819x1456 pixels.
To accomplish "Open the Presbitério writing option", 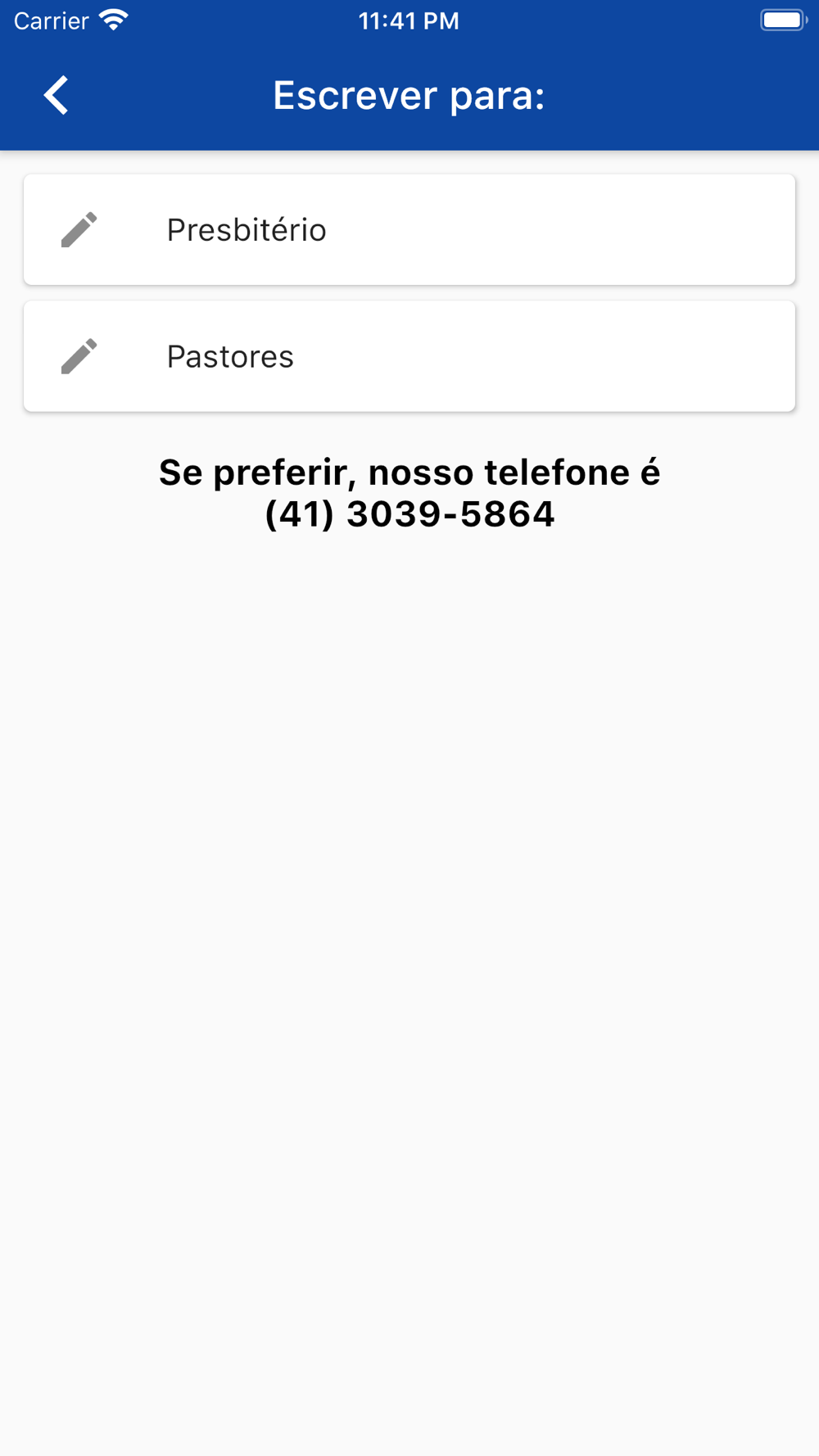I will click(409, 230).
